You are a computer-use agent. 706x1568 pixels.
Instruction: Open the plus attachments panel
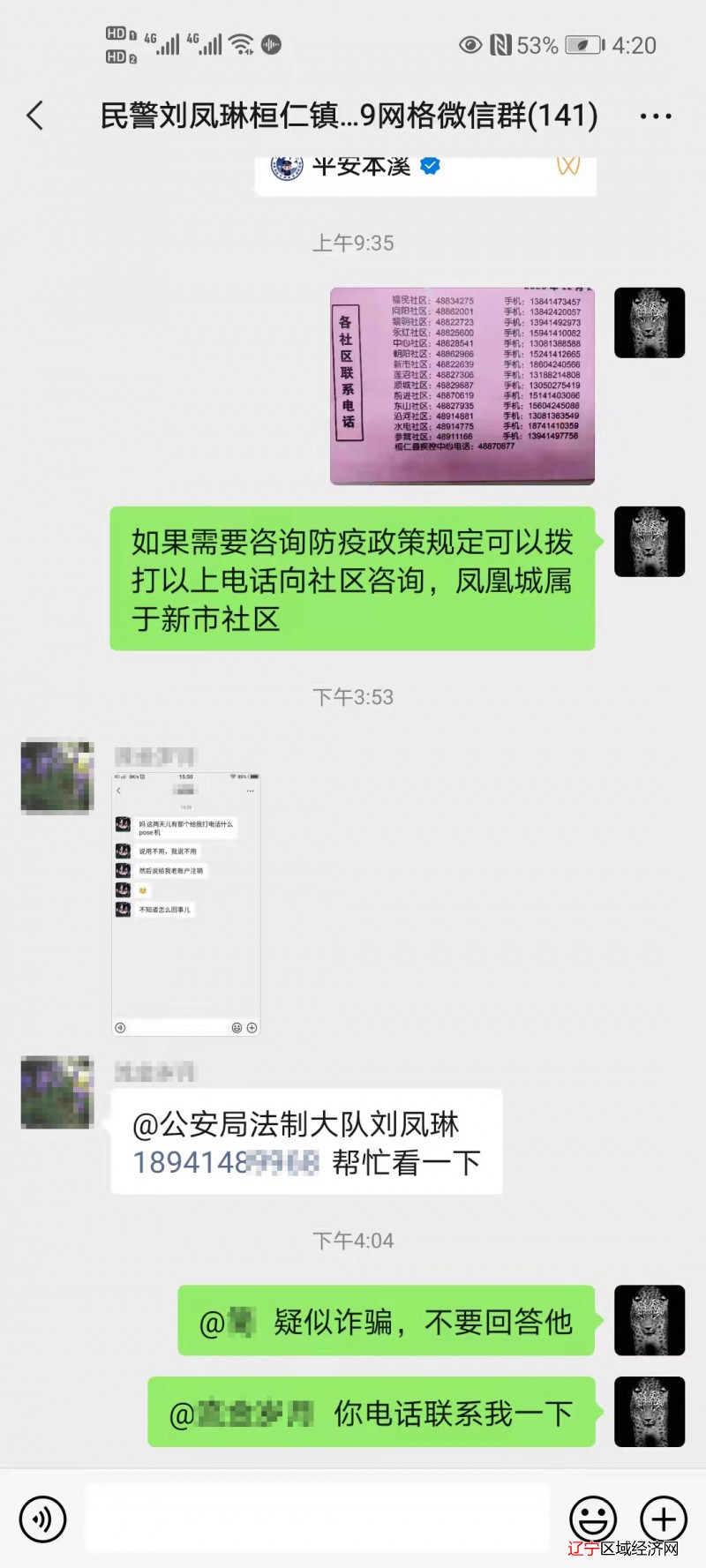point(664,1519)
